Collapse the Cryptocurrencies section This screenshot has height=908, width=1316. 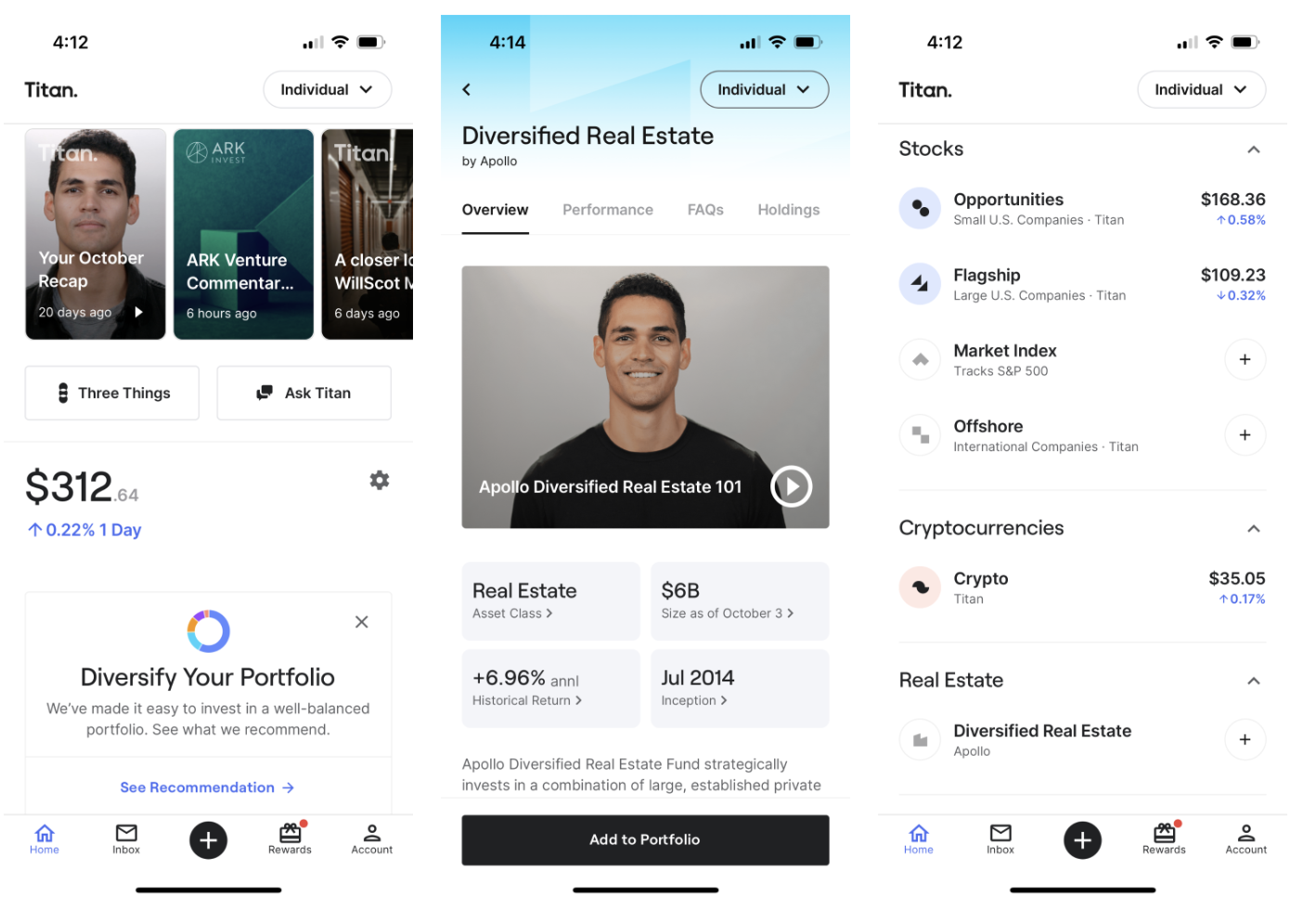[x=1253, y=528]
